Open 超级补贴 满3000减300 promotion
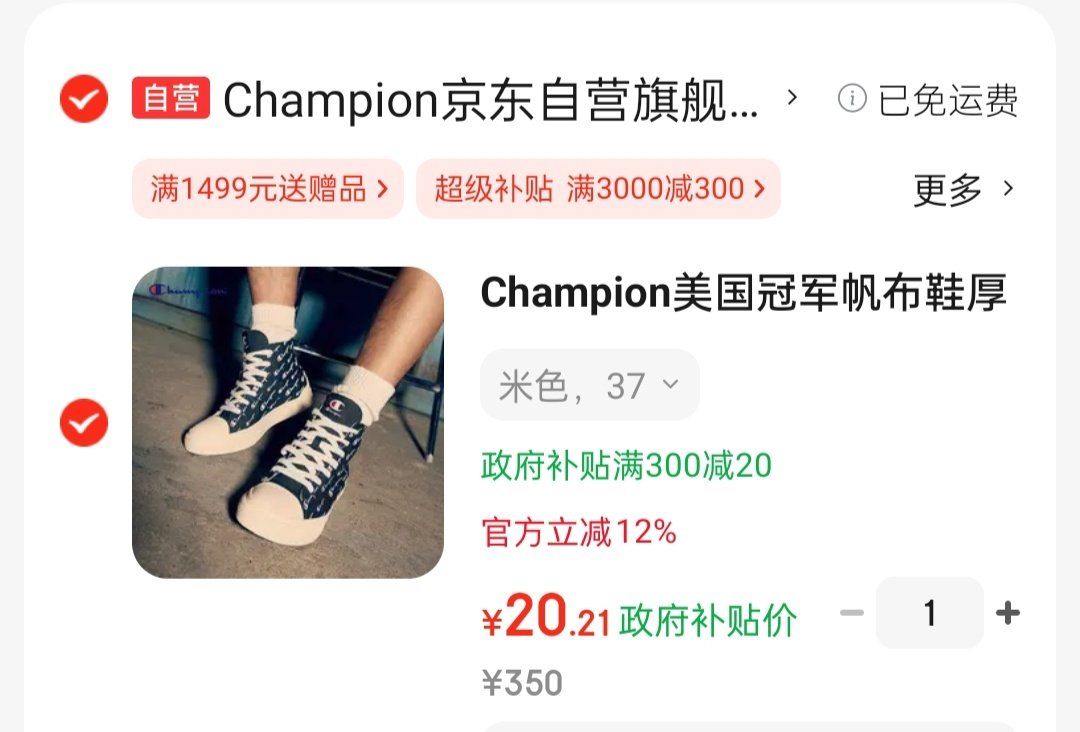This screenshot has height=732, width=1080. point(598,188)
